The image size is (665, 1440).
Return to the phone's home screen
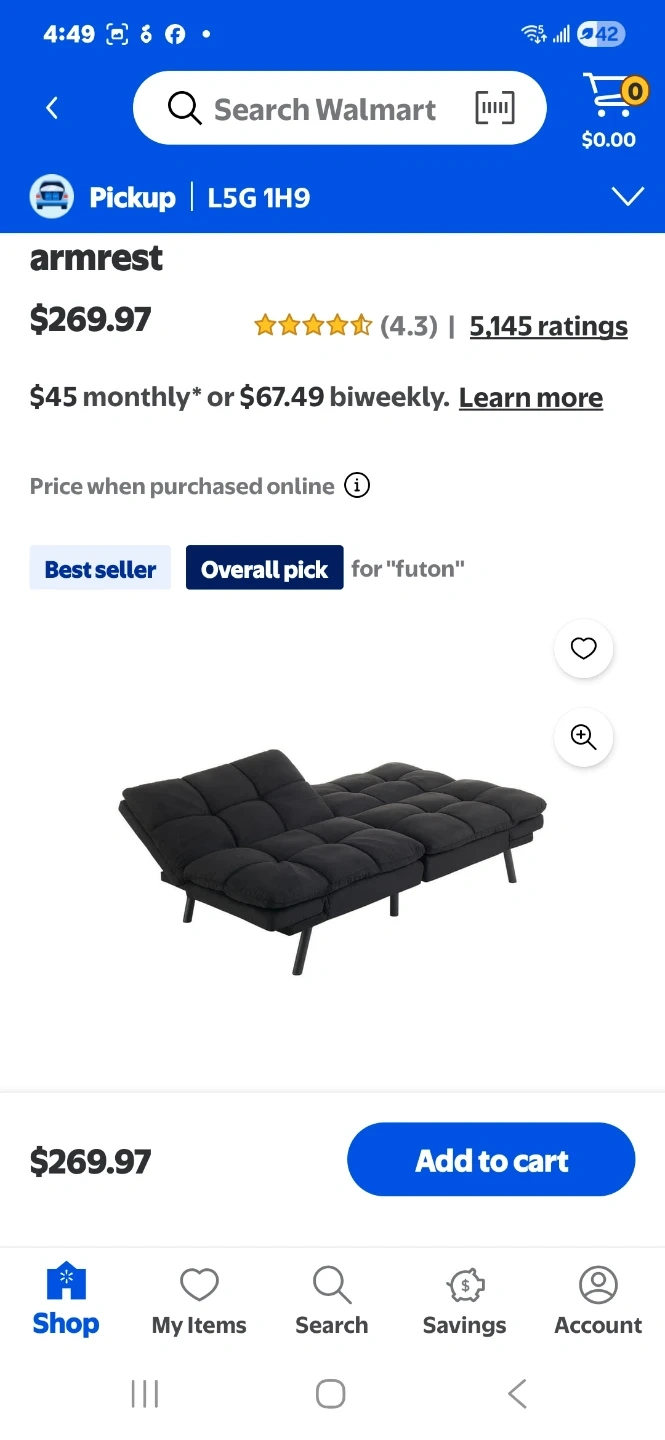330,1393
